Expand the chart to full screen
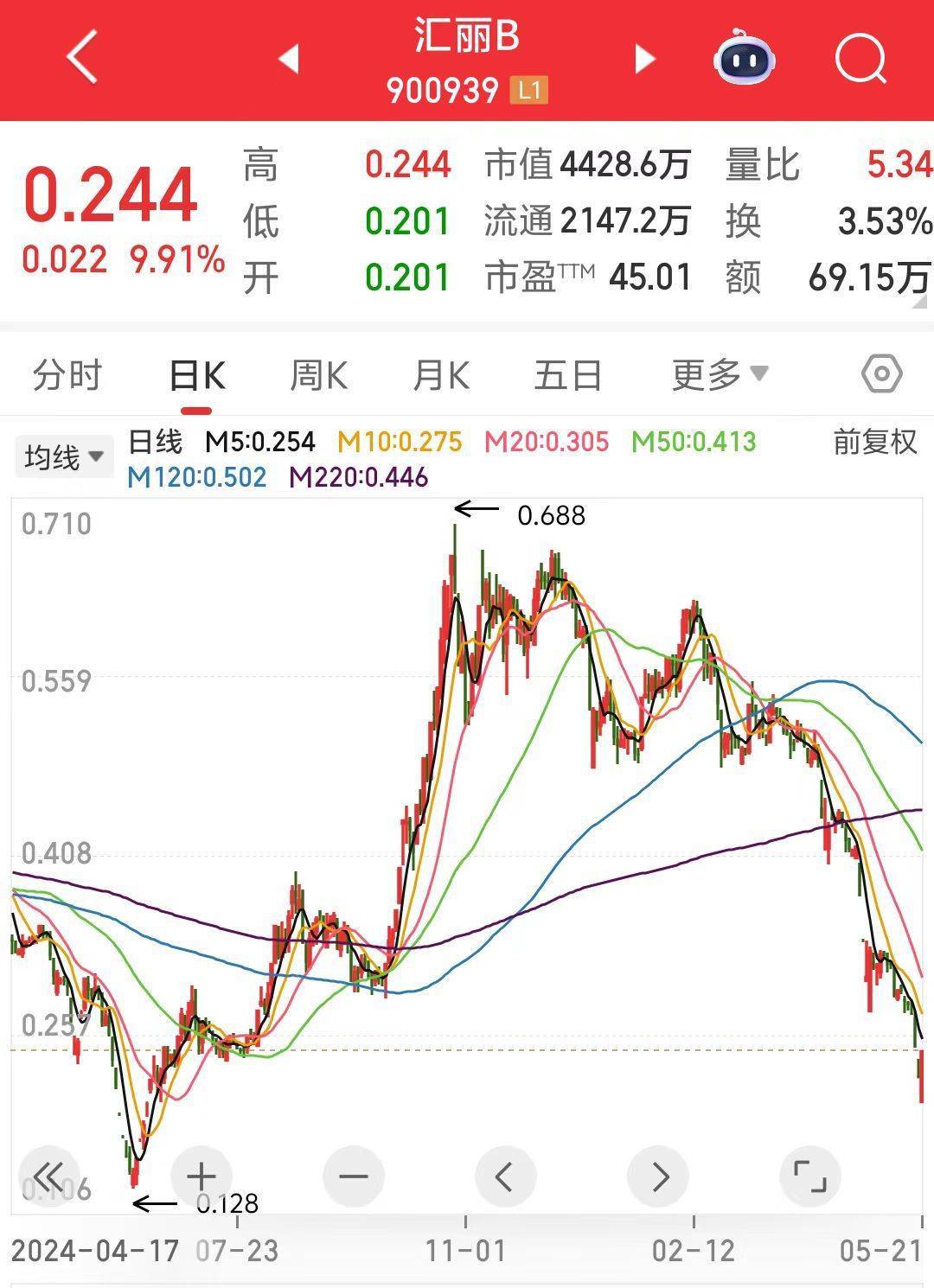Image resolution: width=934 pixels, height=1288 pixels. (810, 1176)
